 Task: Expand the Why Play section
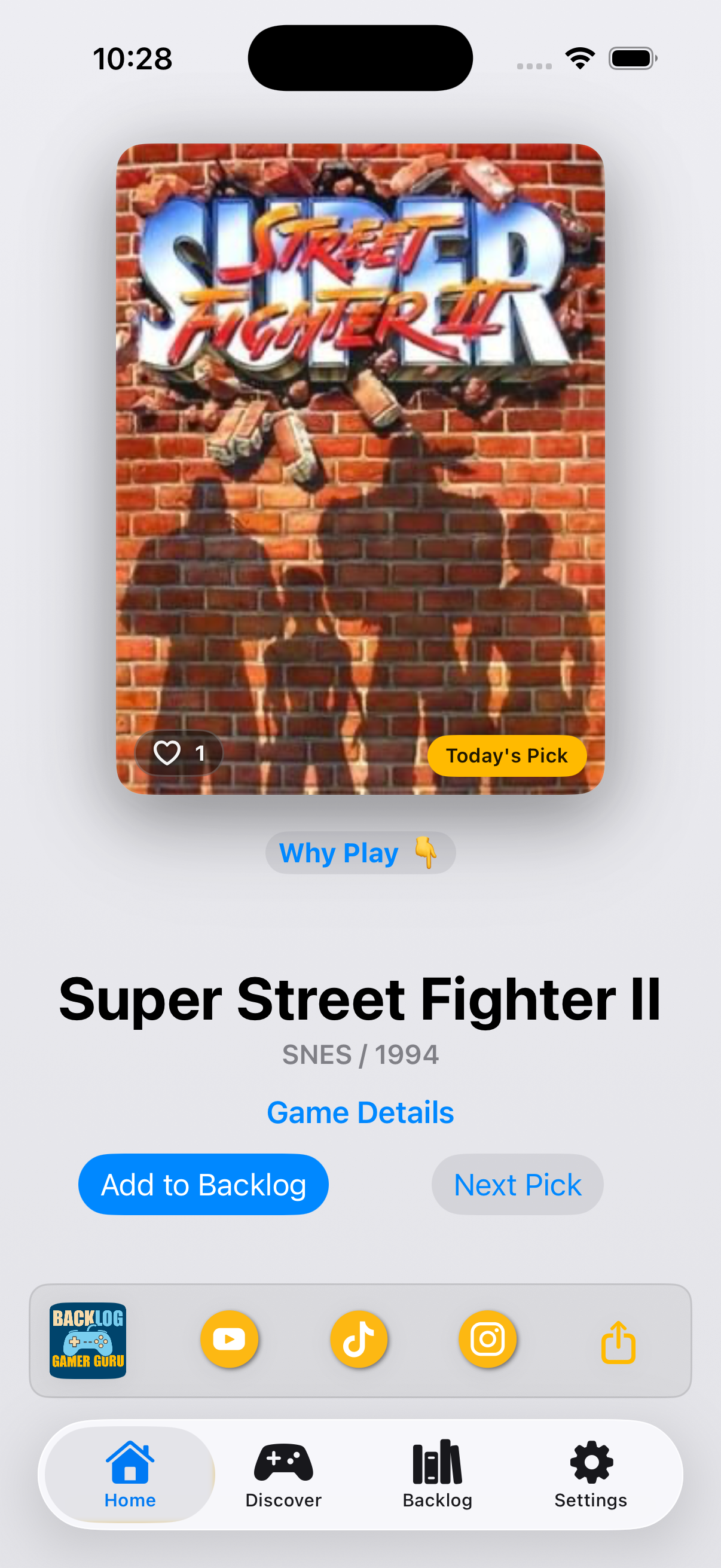coord(360,853)
